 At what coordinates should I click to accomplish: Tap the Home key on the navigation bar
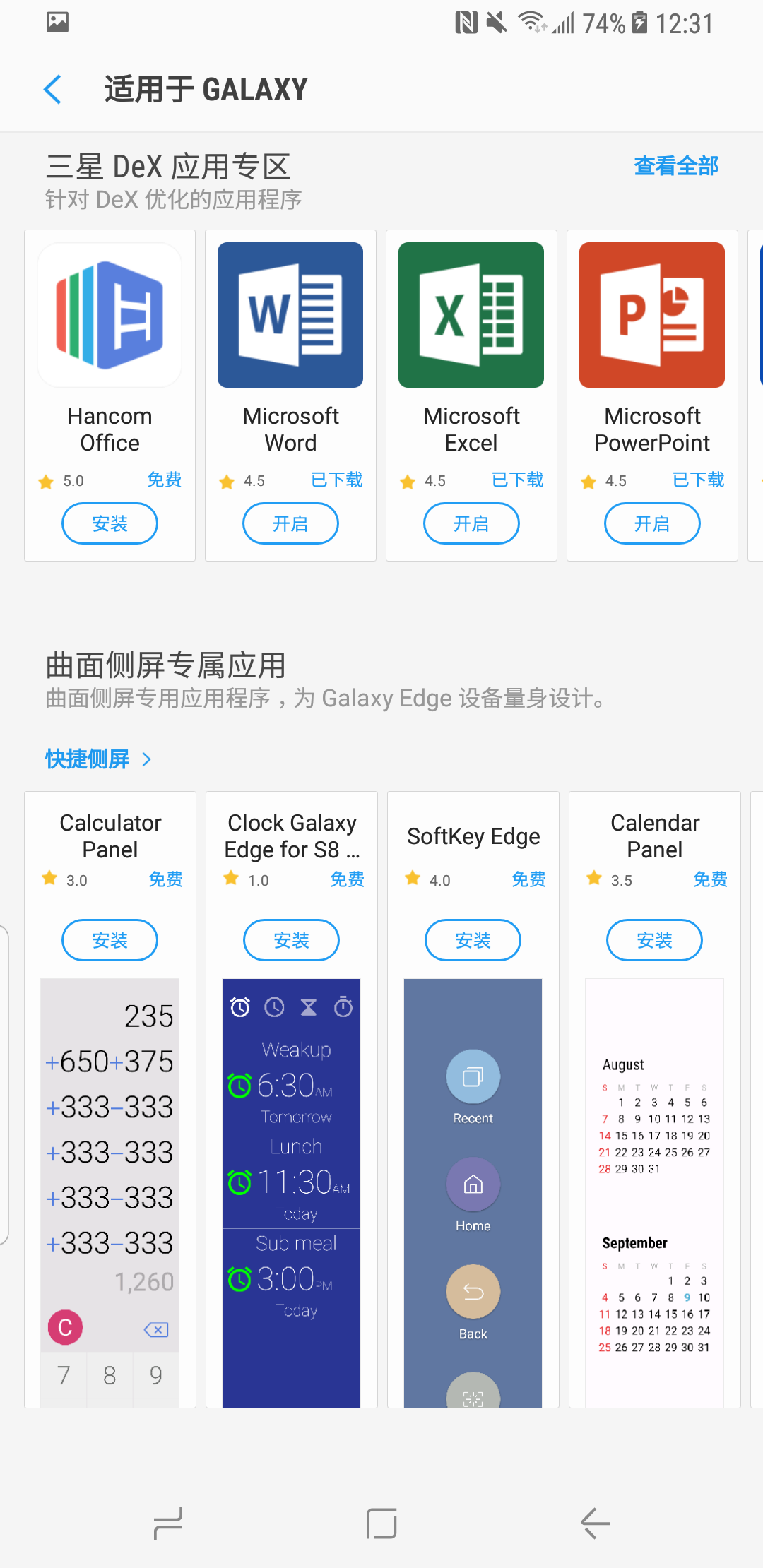click(380, 1523)
